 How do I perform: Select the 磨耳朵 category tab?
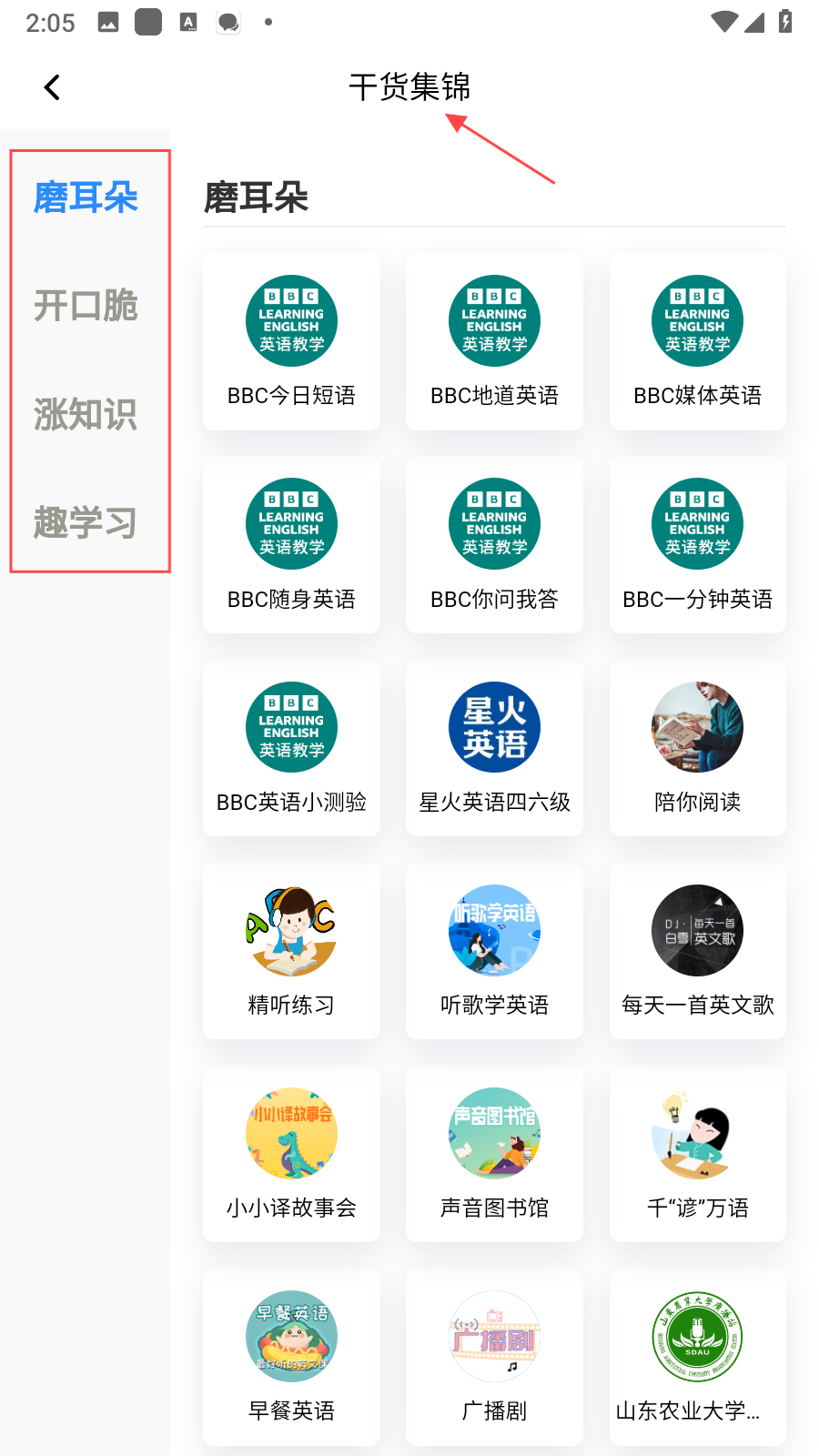[86, 197]
